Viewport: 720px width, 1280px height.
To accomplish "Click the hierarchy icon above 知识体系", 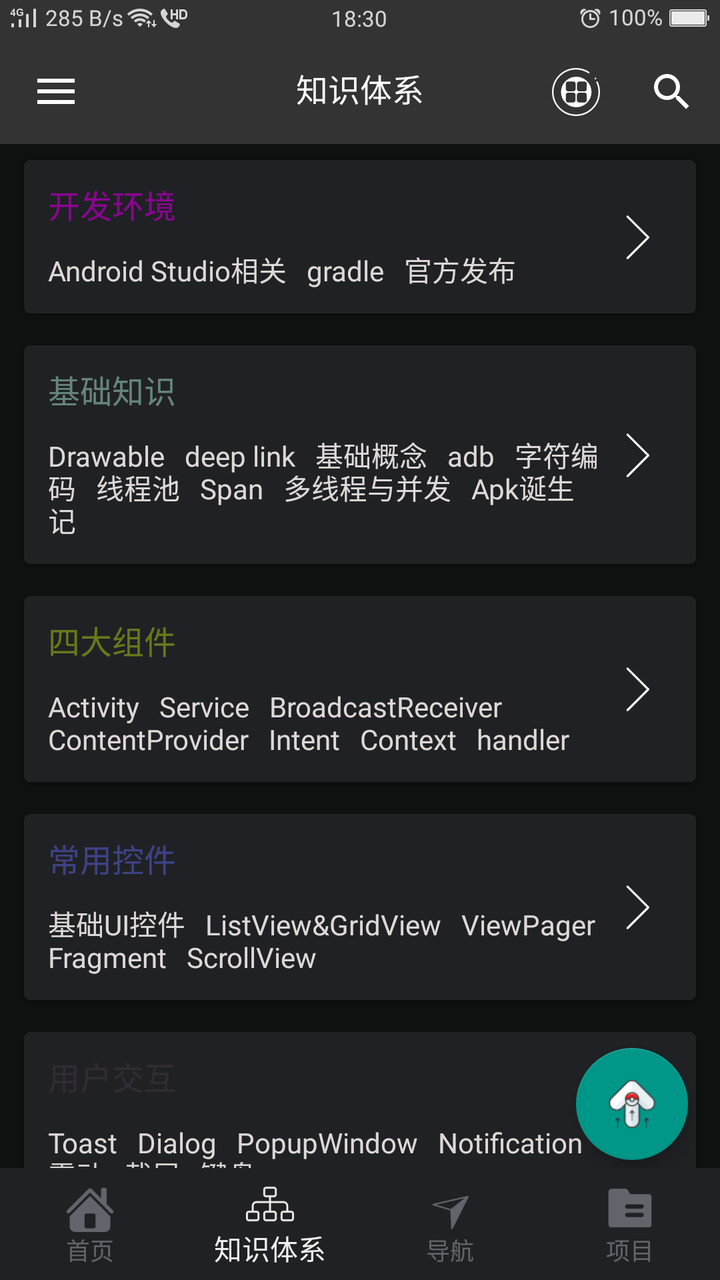I will click(x=270, y=1208).
